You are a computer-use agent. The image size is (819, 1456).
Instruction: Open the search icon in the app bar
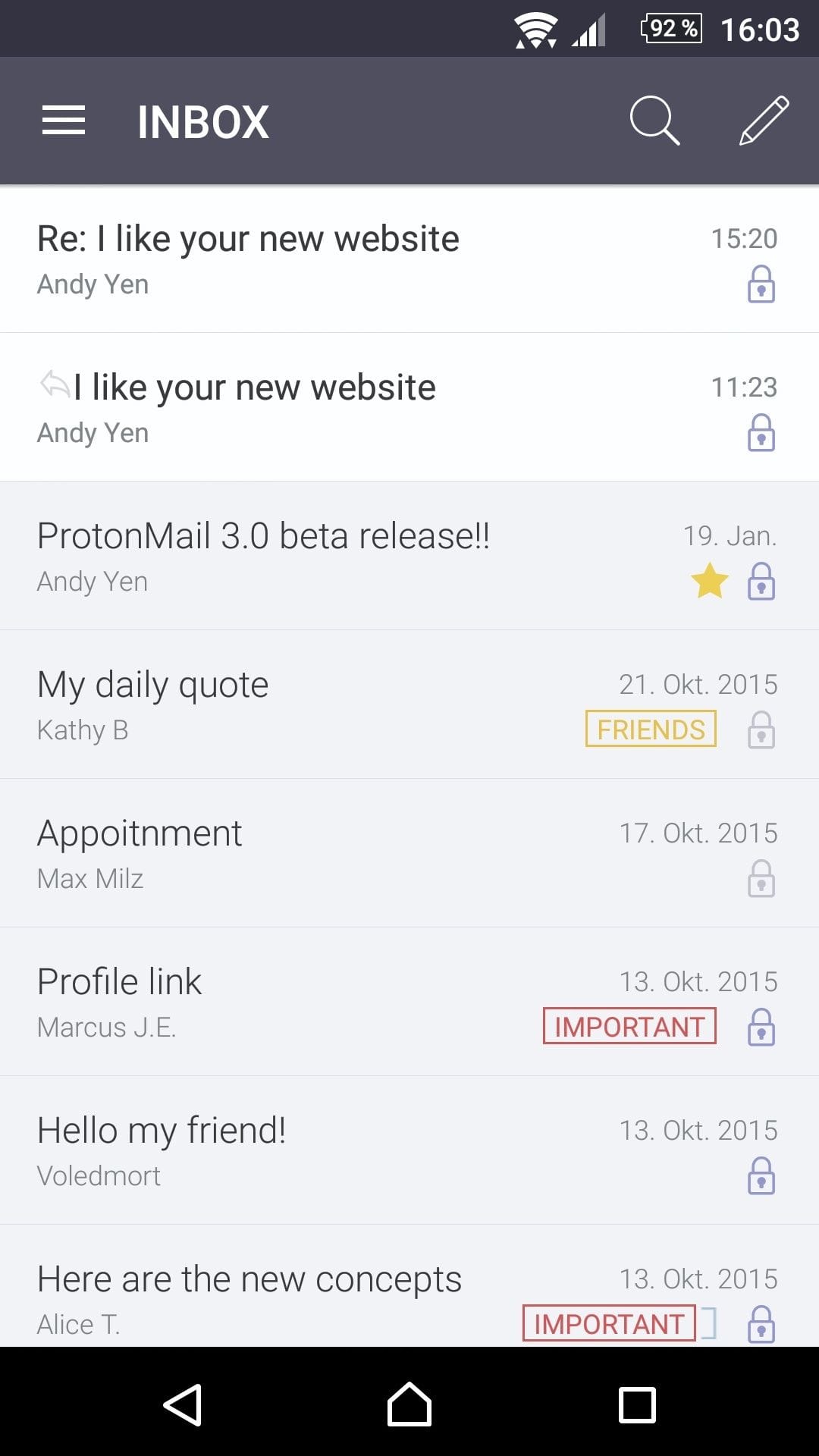(654, 121)
